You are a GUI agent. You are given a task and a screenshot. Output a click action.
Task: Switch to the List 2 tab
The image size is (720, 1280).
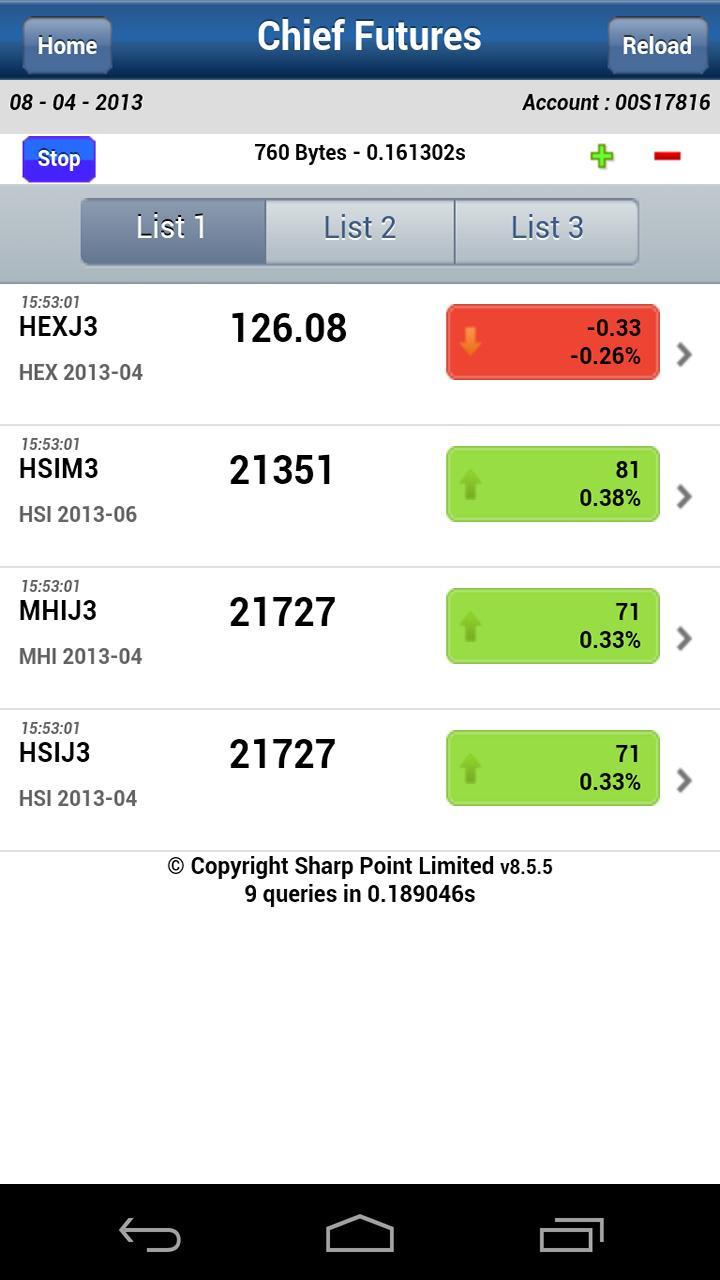360,229
